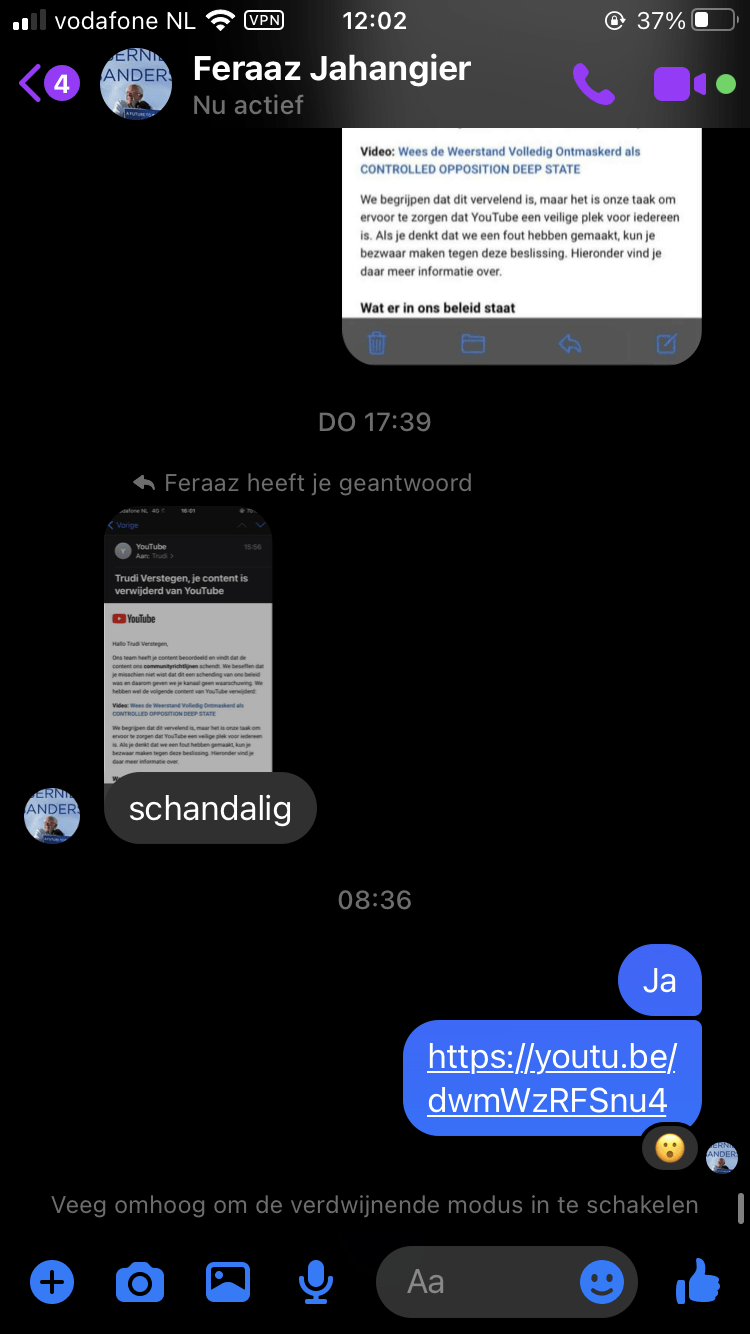Open the camera to take a photo
This screenshot has height=1334, width=750.
140,1282
